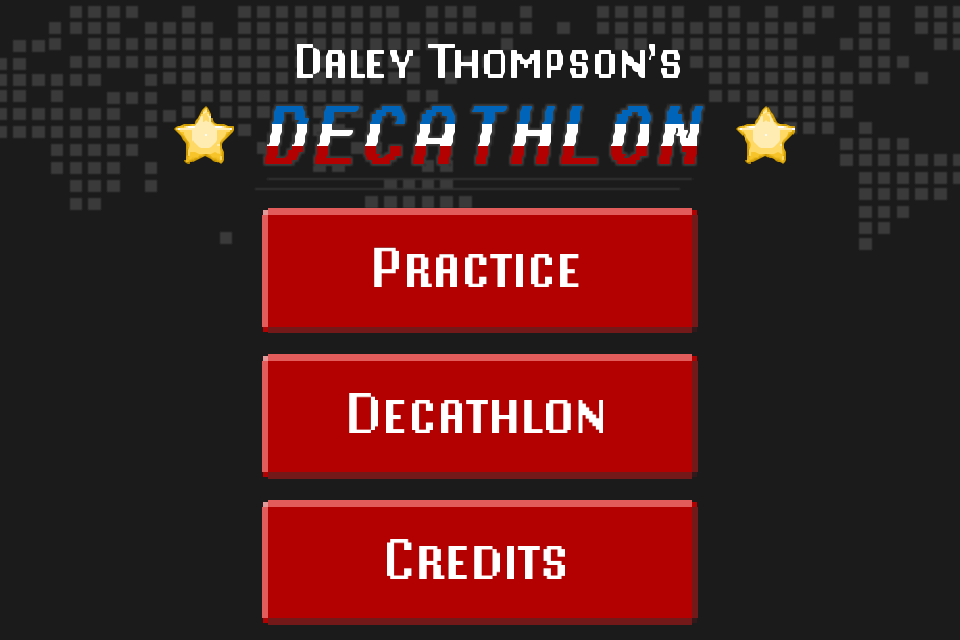Screen dimensions: 960x640
Task: Start Practice mode
Action: click(478, 269)
